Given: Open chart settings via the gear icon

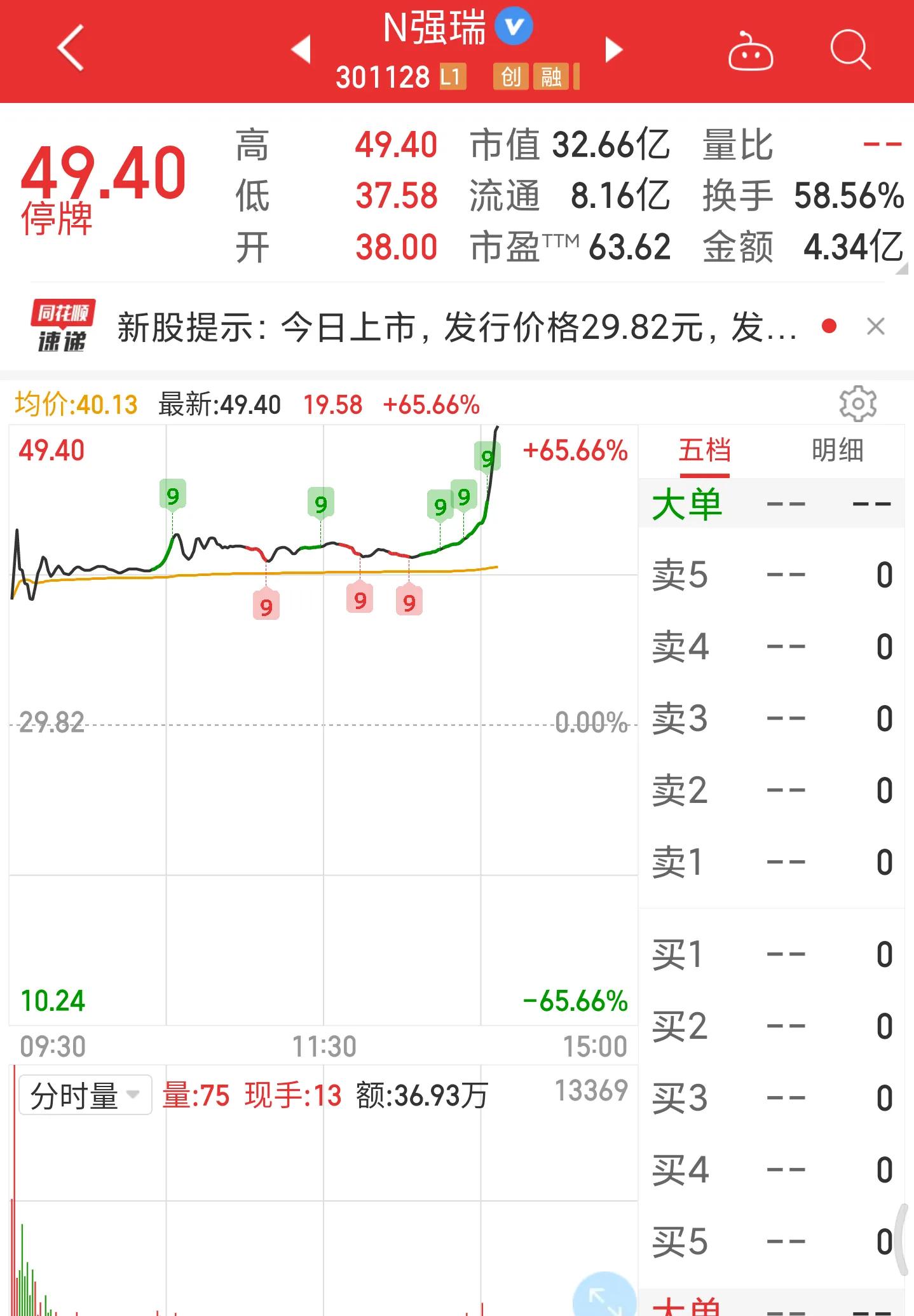Looking at the screenshot, I should [857, 402].
